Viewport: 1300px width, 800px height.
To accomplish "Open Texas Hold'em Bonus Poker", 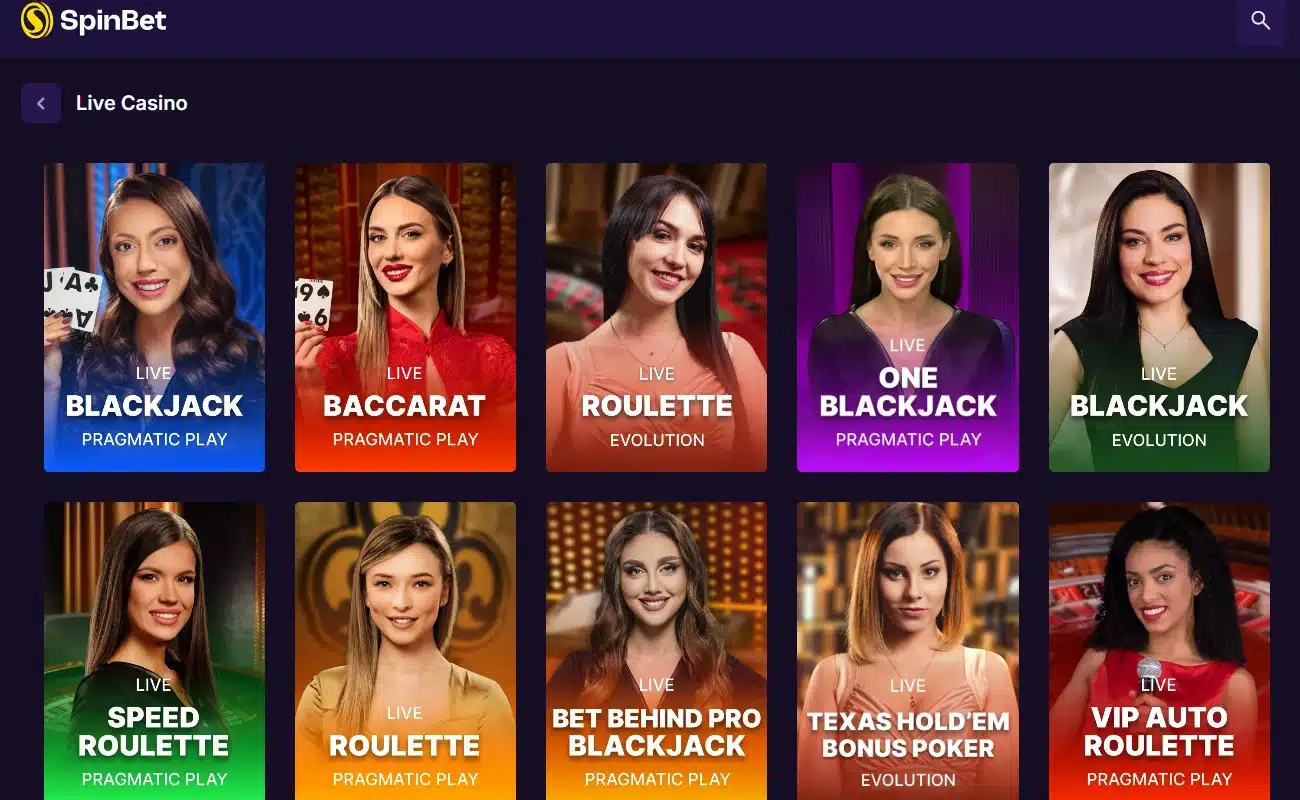I will coord(907,650).
